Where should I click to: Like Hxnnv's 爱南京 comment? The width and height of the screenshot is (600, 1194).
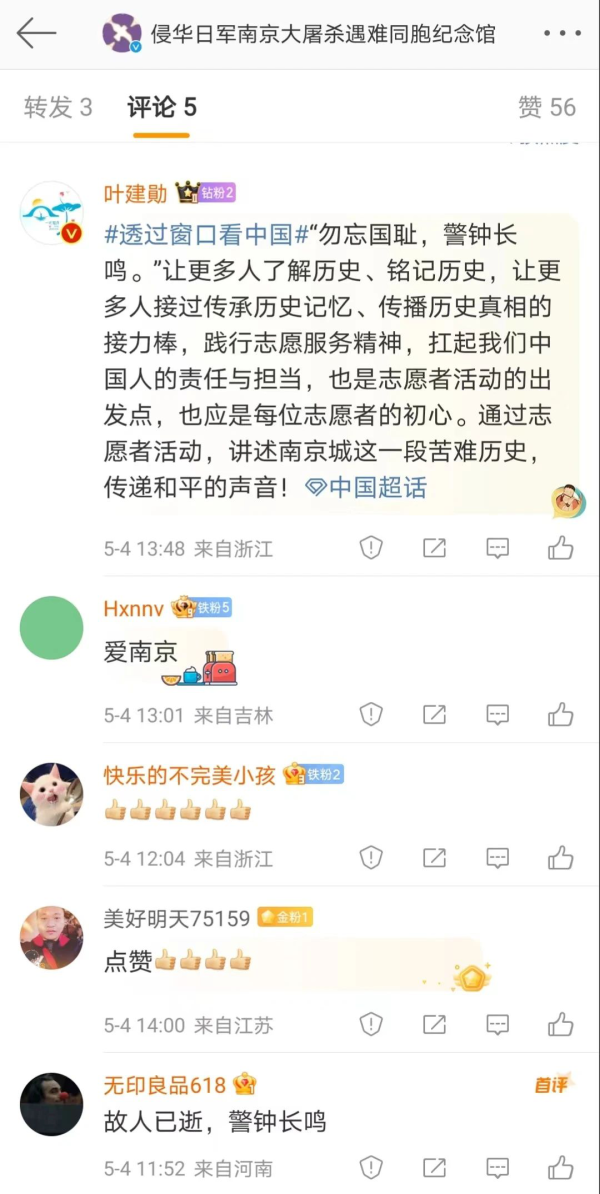pyautogui.click(x=560, y=715)
